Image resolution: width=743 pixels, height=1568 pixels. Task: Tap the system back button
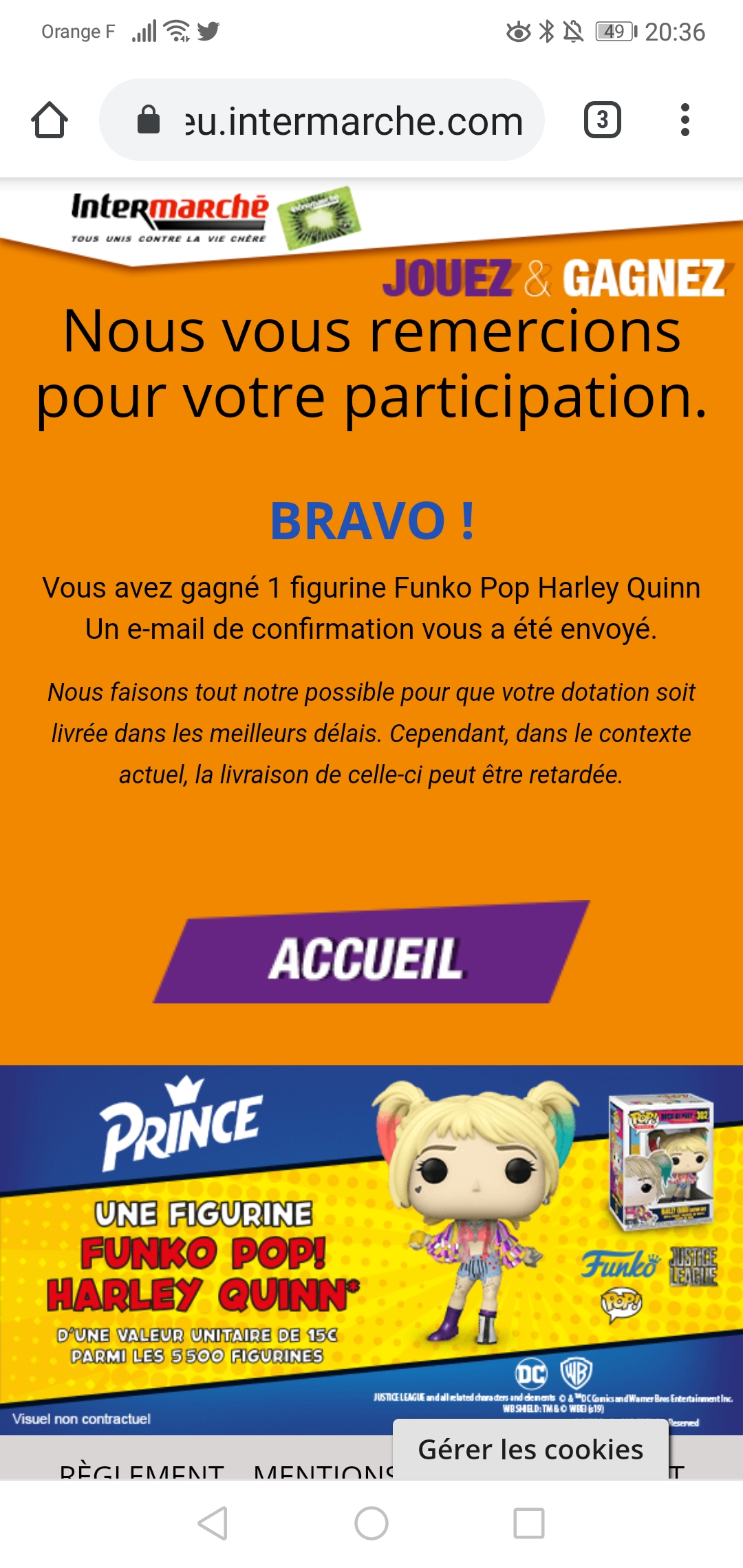coord(213,1523)
